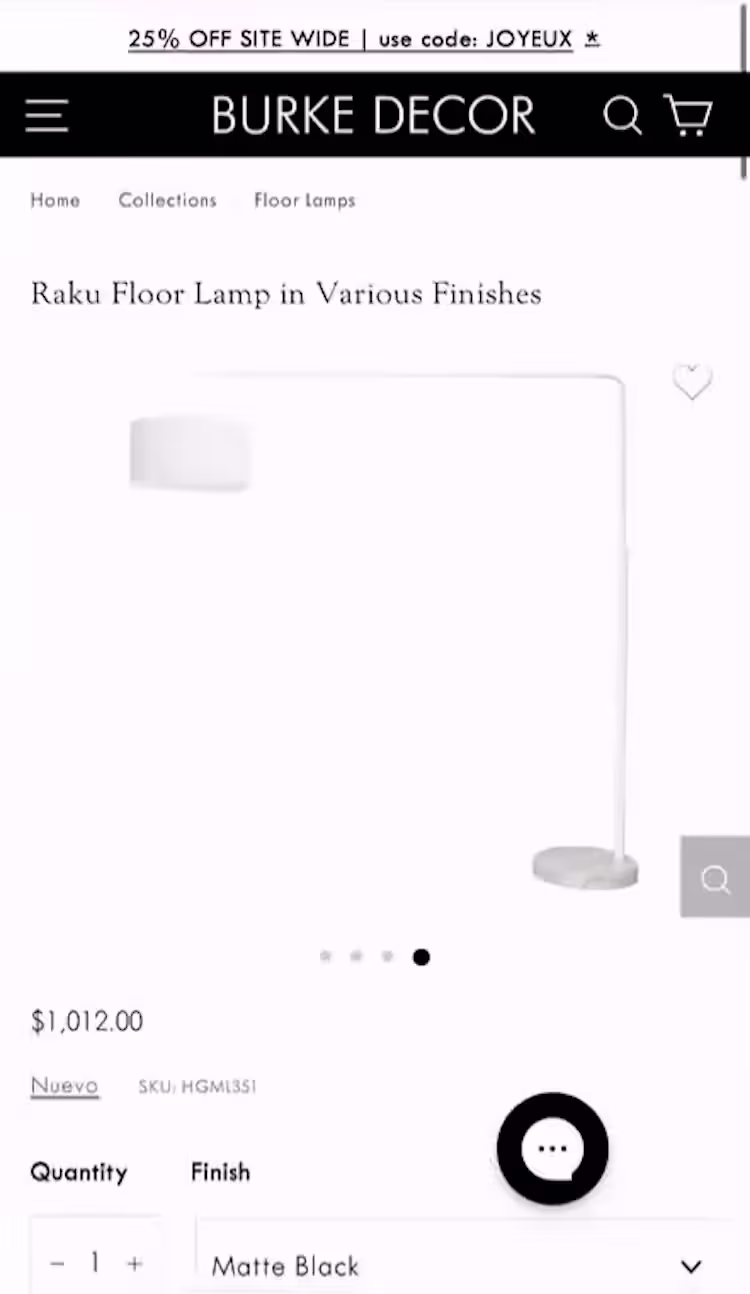The width and height of the screenshot is (750, 1294).
Task: Open the hamburger menu
Action: 47,115
